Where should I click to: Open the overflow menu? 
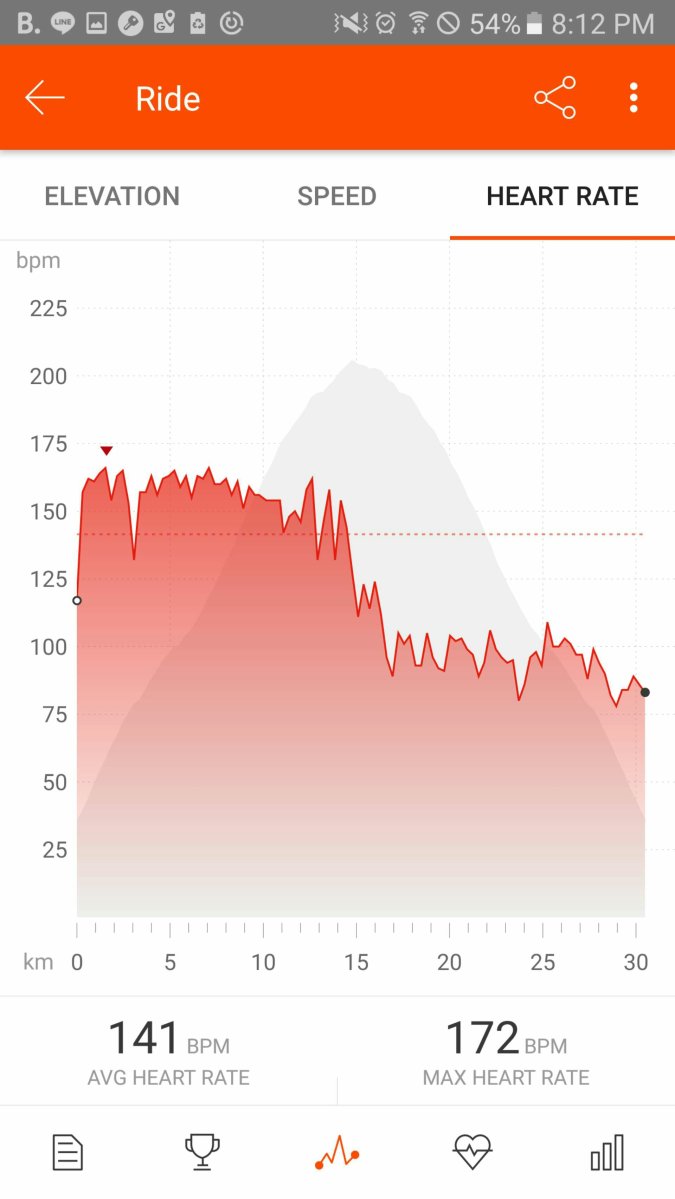click(x=633, y=98)
